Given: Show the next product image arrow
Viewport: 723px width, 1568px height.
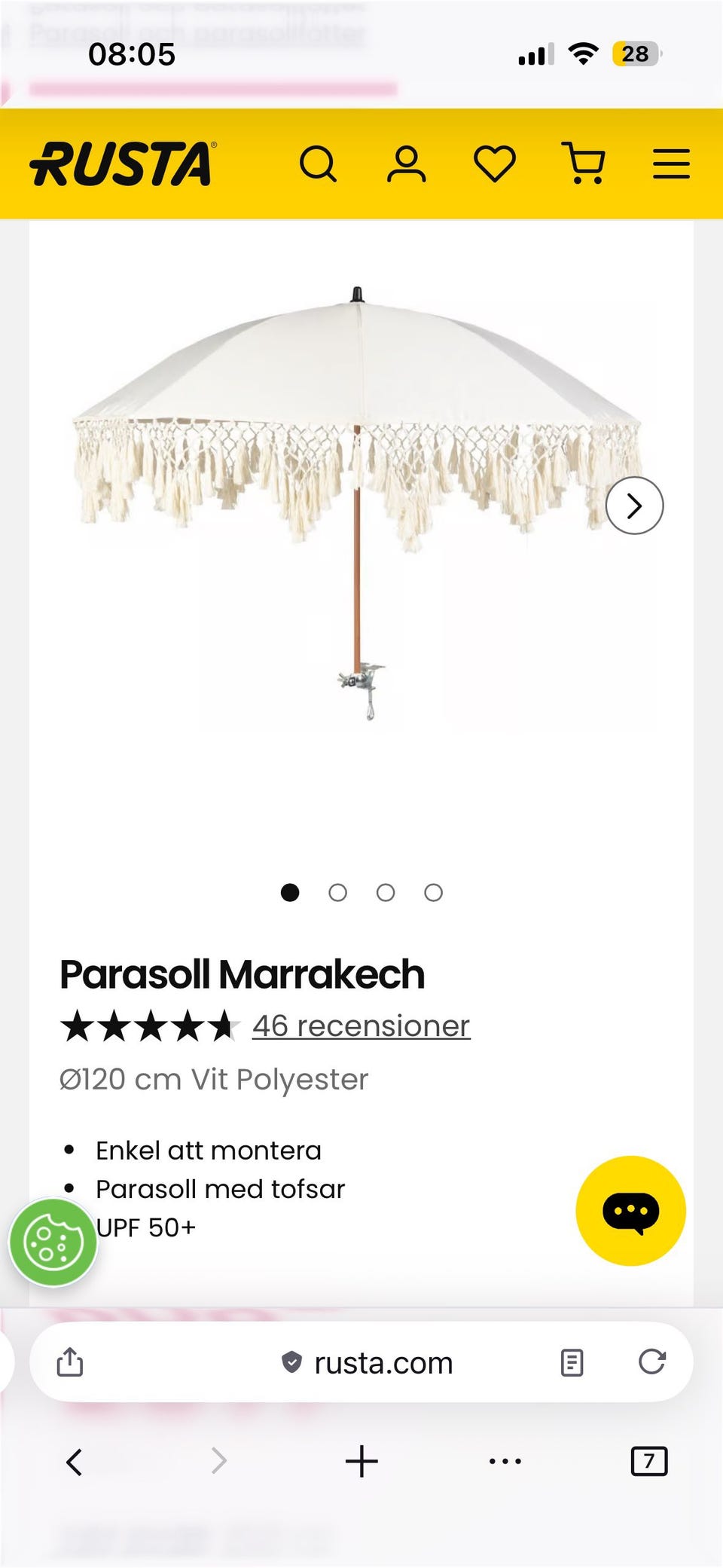Looking at the screenshot, I should click(634, 506).
